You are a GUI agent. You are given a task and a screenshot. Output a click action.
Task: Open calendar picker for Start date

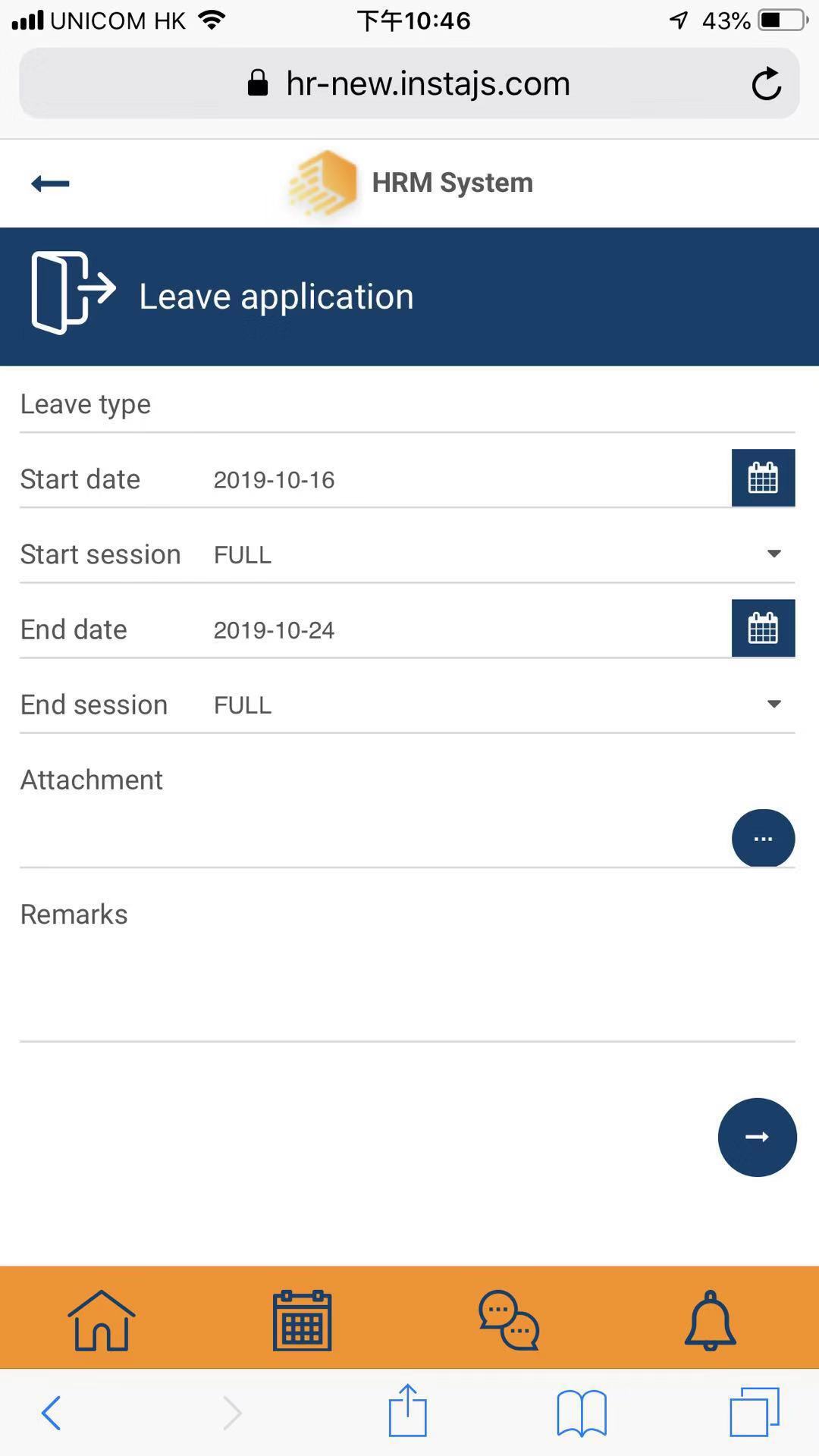[x=763, y=478]
